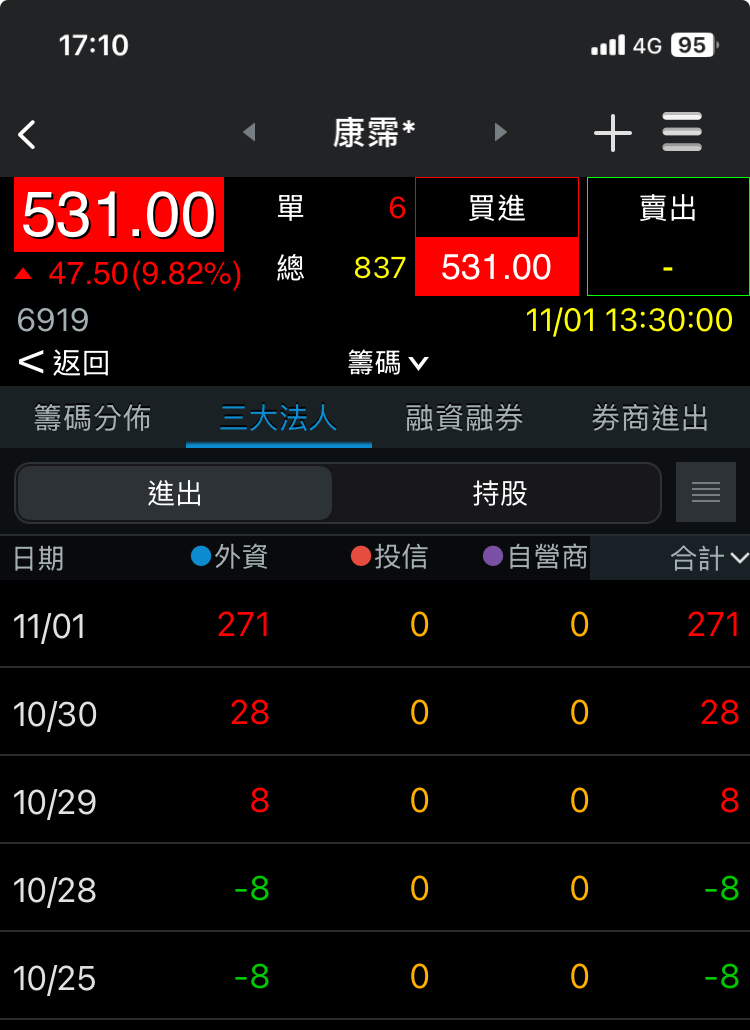The height and width of the screenshot is (1030, 750).
Task: Open the list view icon beside 持股
Action: 705,492
